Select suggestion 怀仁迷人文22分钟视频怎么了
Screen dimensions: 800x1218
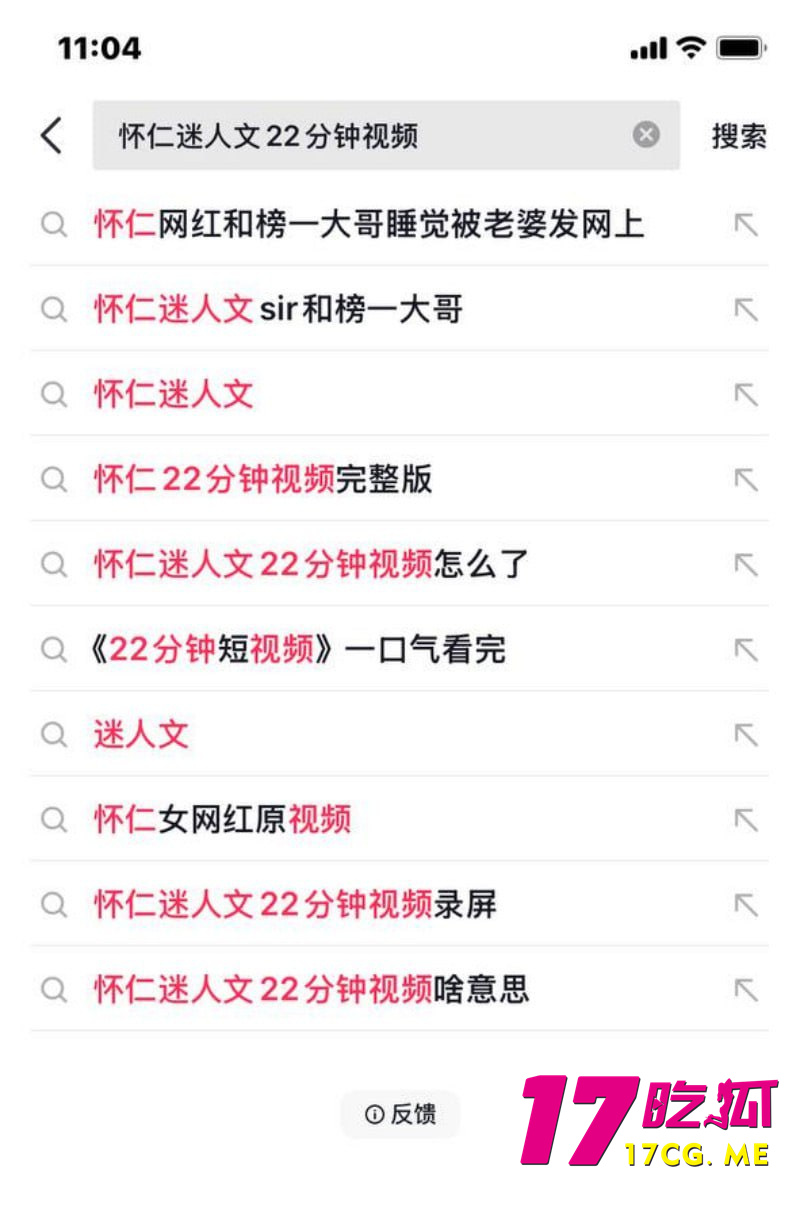pos(311,565)
